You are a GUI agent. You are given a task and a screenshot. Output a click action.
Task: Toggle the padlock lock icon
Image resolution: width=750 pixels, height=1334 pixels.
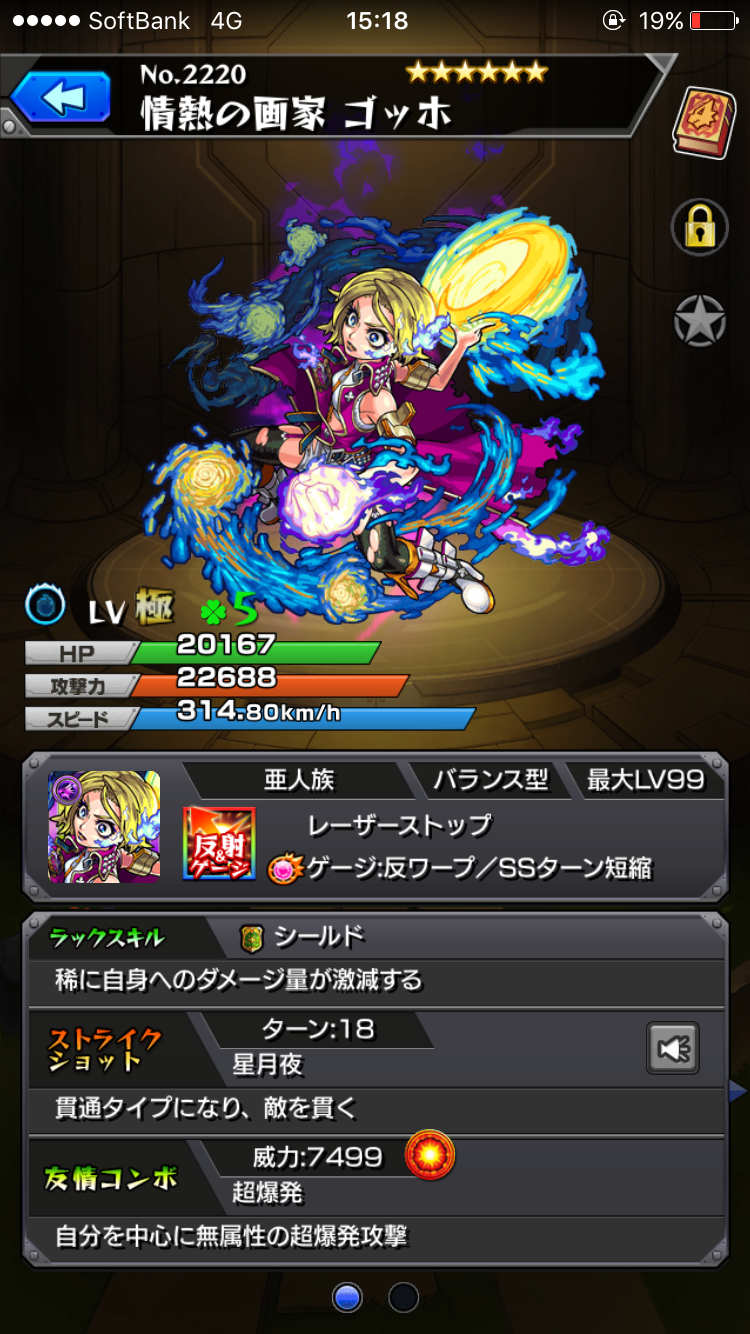point(699,226)
